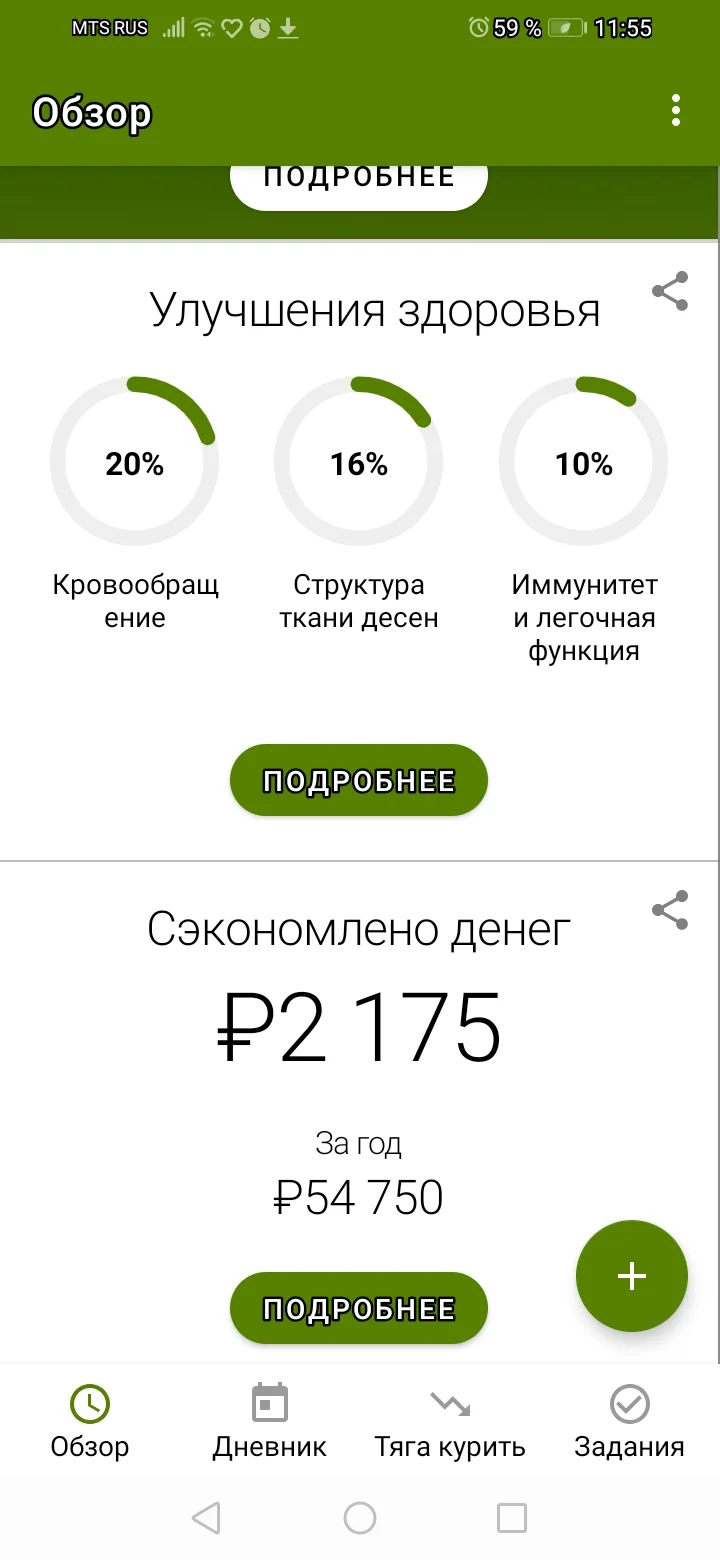Tap the Обзор clock icon
Image resolution: width=720 pixels, height=1560 pixels.
(89, 1404)
